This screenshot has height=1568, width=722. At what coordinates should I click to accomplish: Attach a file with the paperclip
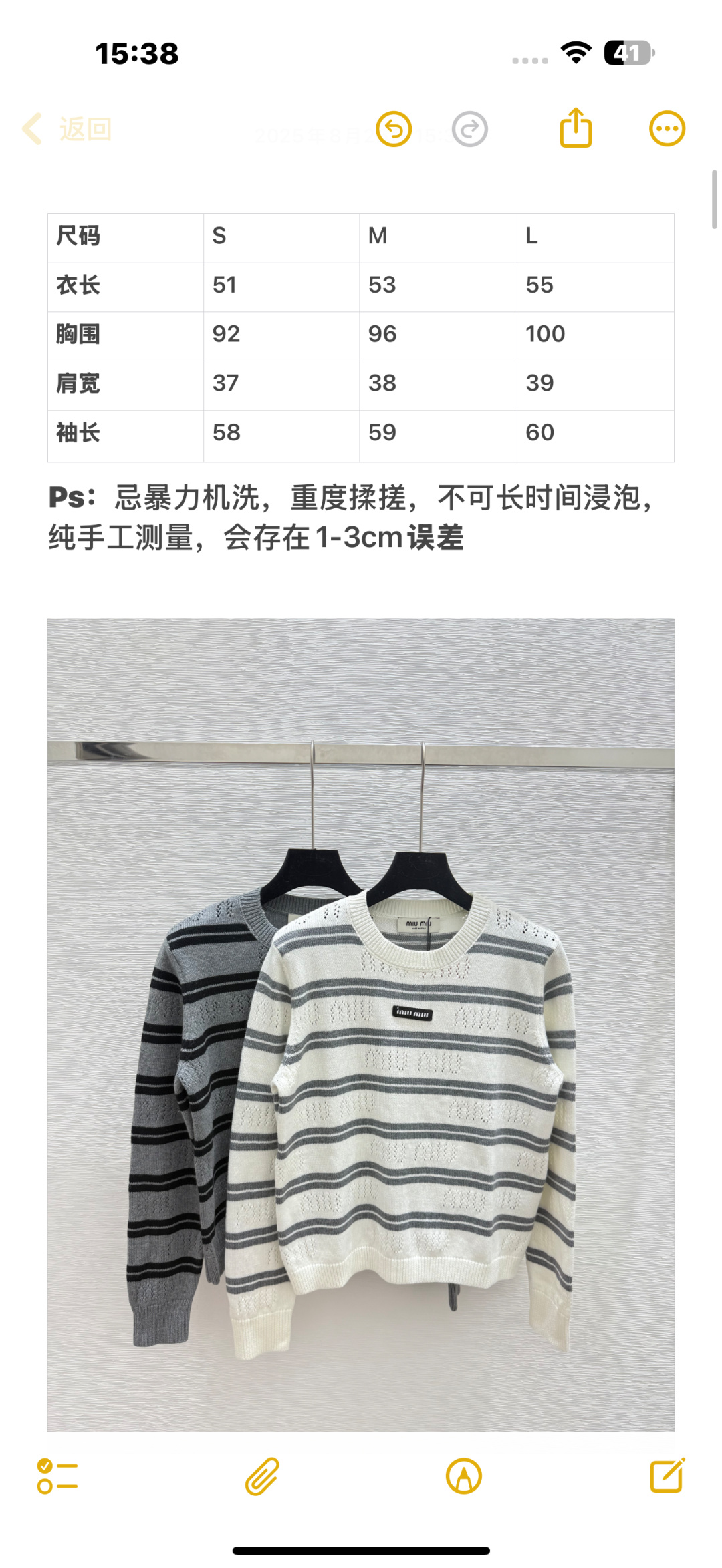coord(262,1476)
